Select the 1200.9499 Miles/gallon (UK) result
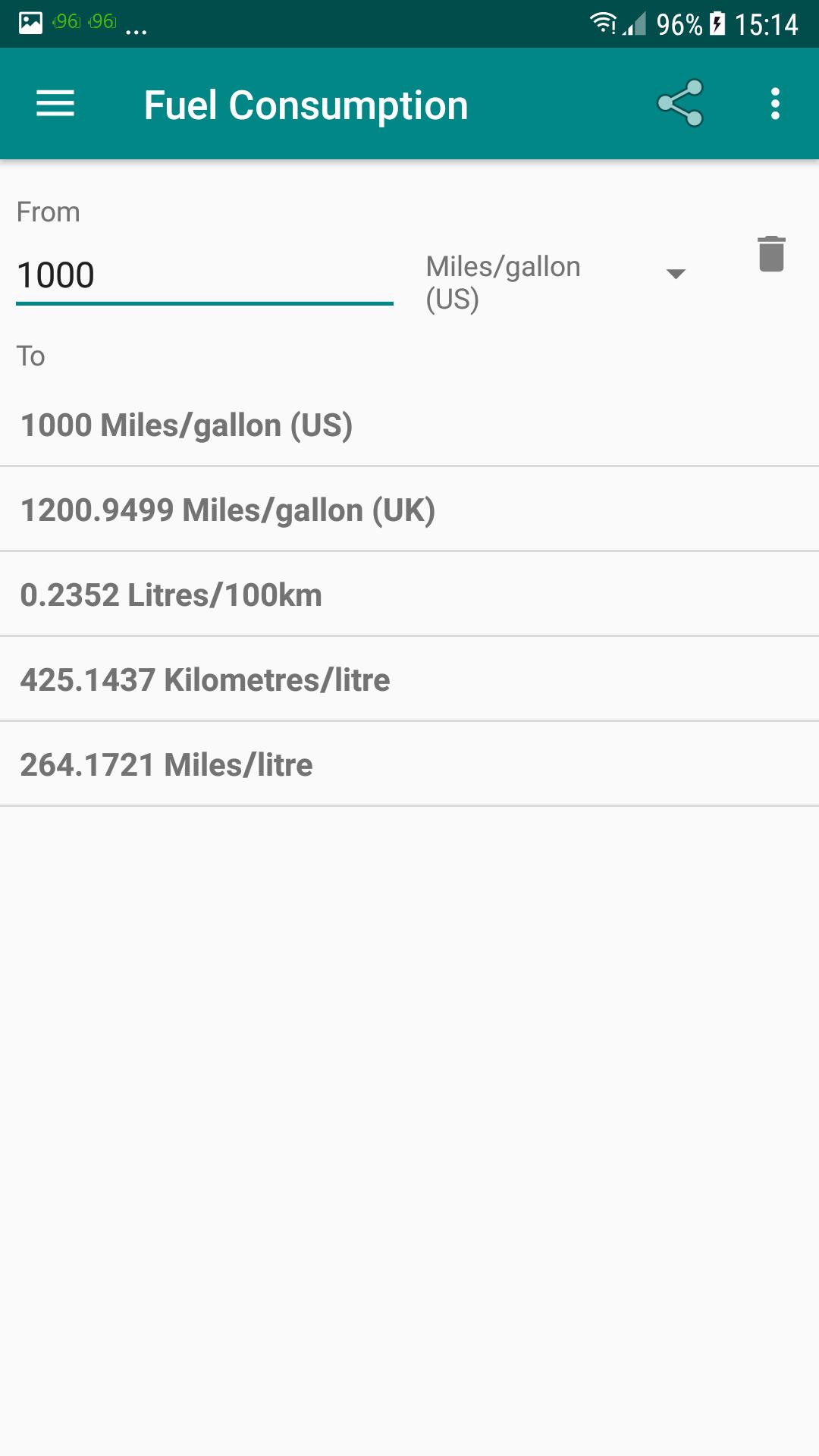This screenshot has width=819, height=1456. coord(409,510)
